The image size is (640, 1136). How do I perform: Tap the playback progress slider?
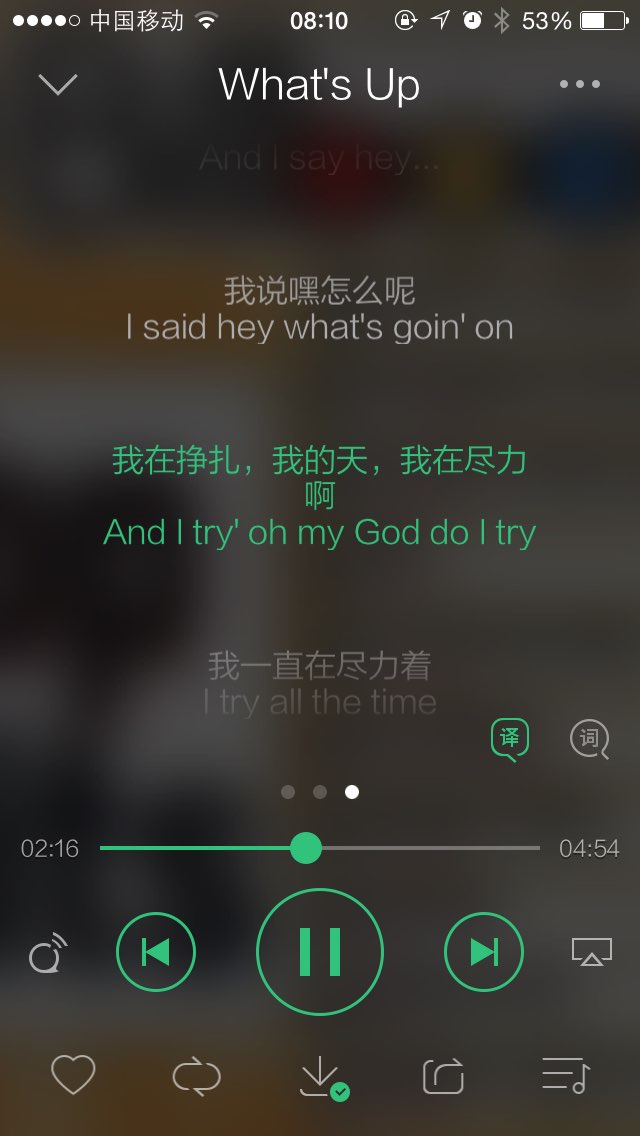coord(320,848)
